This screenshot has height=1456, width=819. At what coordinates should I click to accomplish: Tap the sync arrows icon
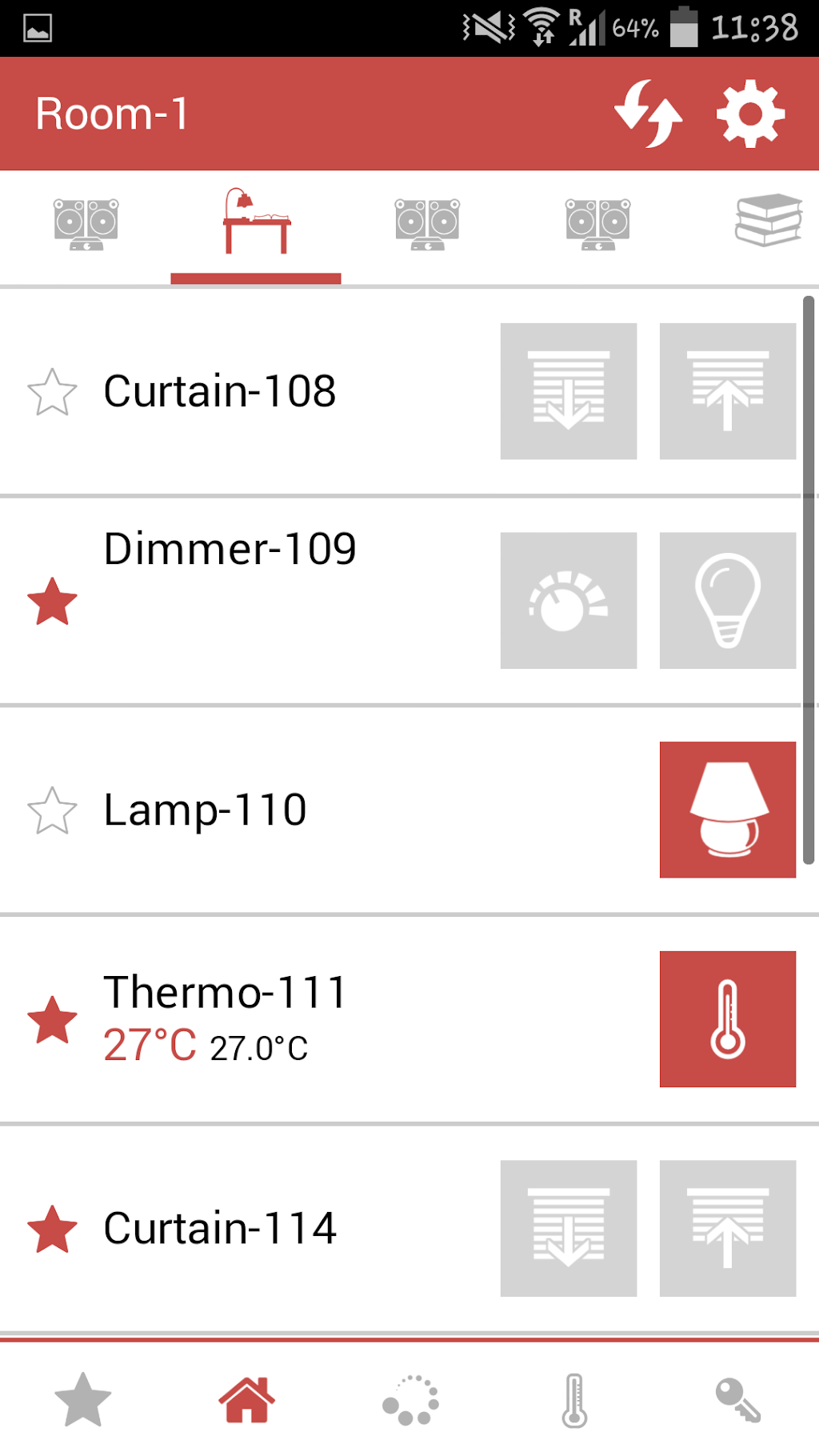point(648,114)
